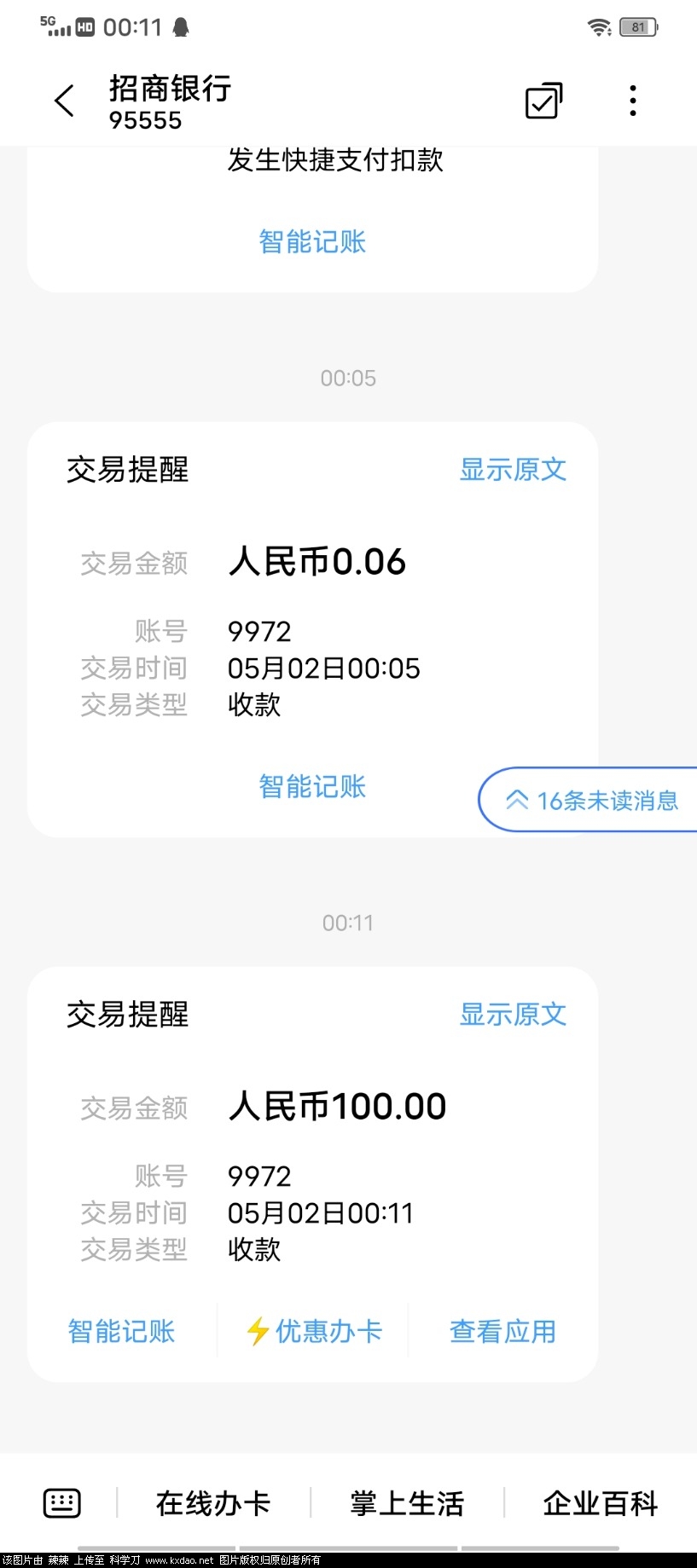
Task: Open the 优惠办卡 offer
Action: (314, 1331)
